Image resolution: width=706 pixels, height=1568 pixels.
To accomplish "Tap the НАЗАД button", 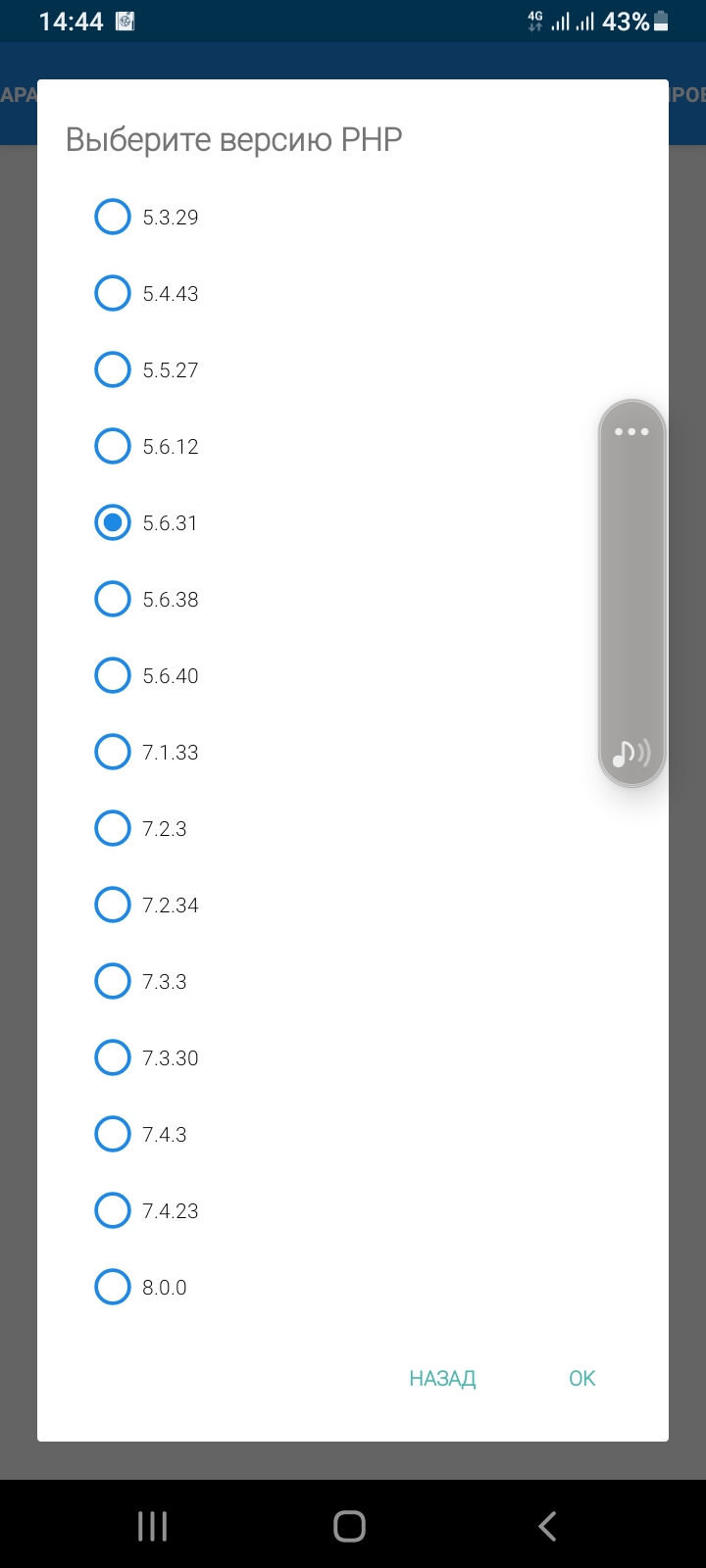I will coord(442,1378).
